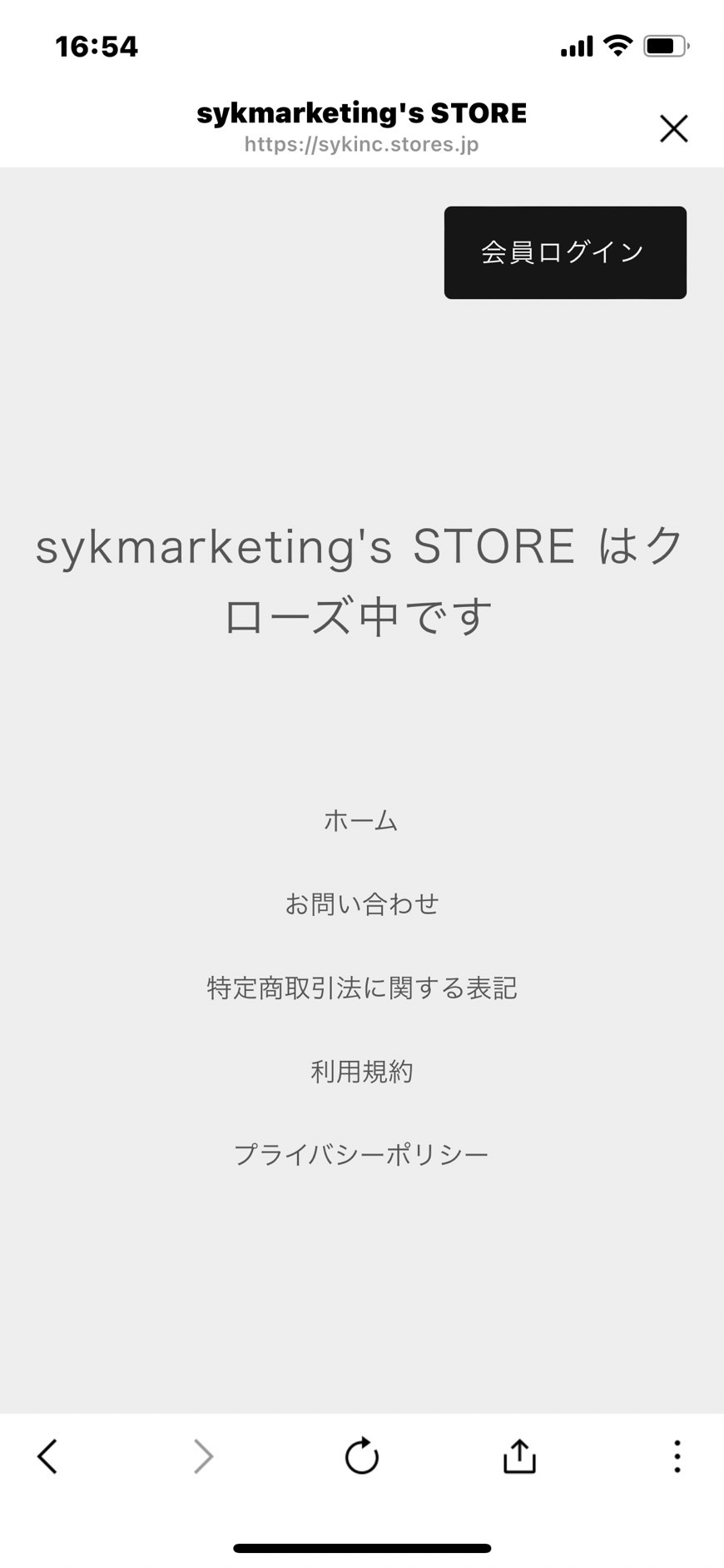Image resolution: width=724 pixels, height=1568 pixels.
Task: Share this page
Action: tap(519, 1456)
